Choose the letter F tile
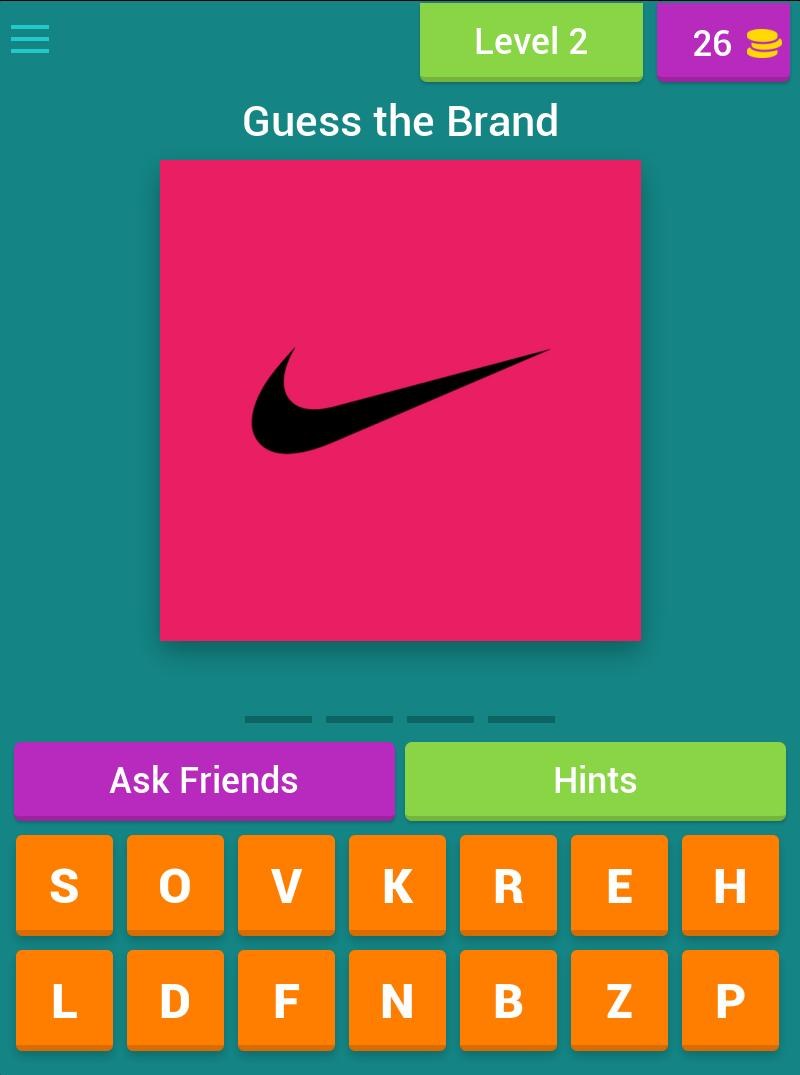 point(286,1000)
